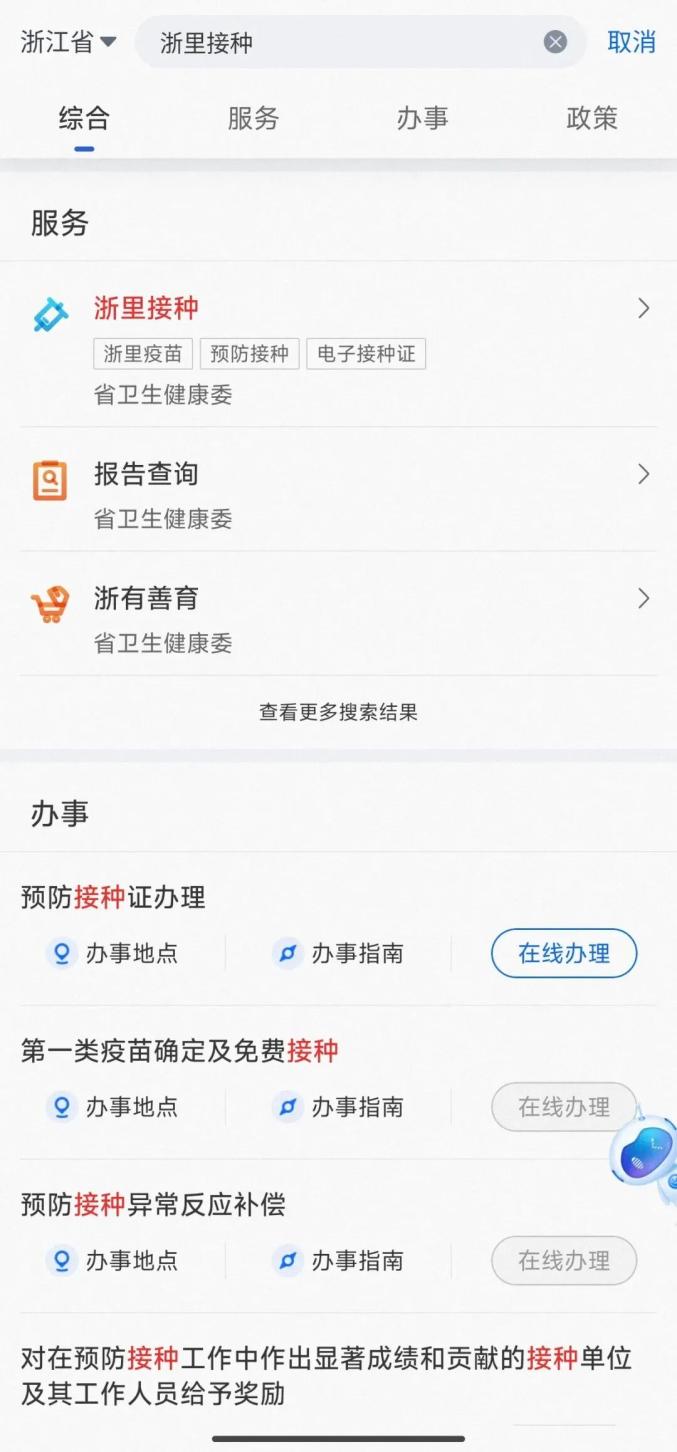Tap the search field containing 浙里接种
The width and height of the screenshot is (677, 1452).
coord(340,42)
